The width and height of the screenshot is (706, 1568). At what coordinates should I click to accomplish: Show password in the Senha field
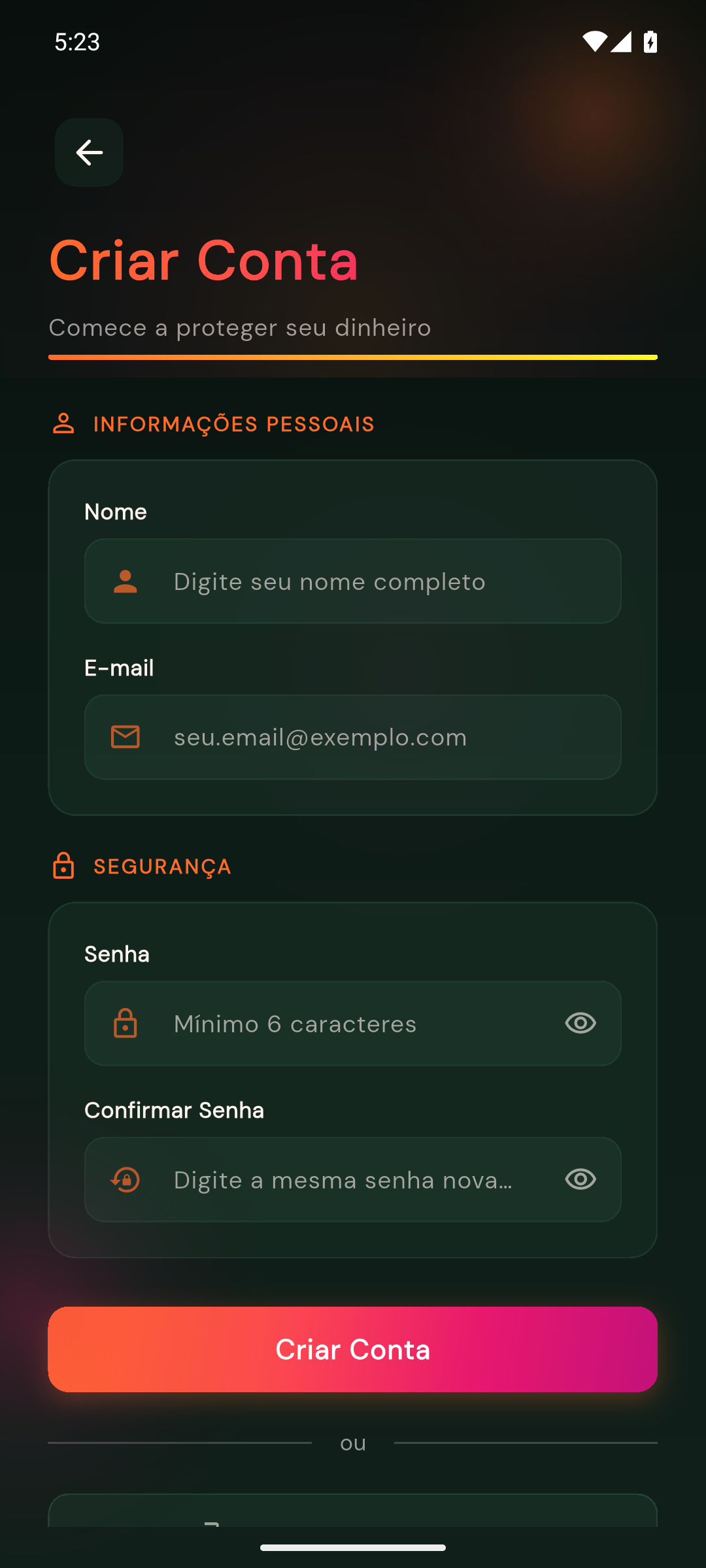point(580,1023)
